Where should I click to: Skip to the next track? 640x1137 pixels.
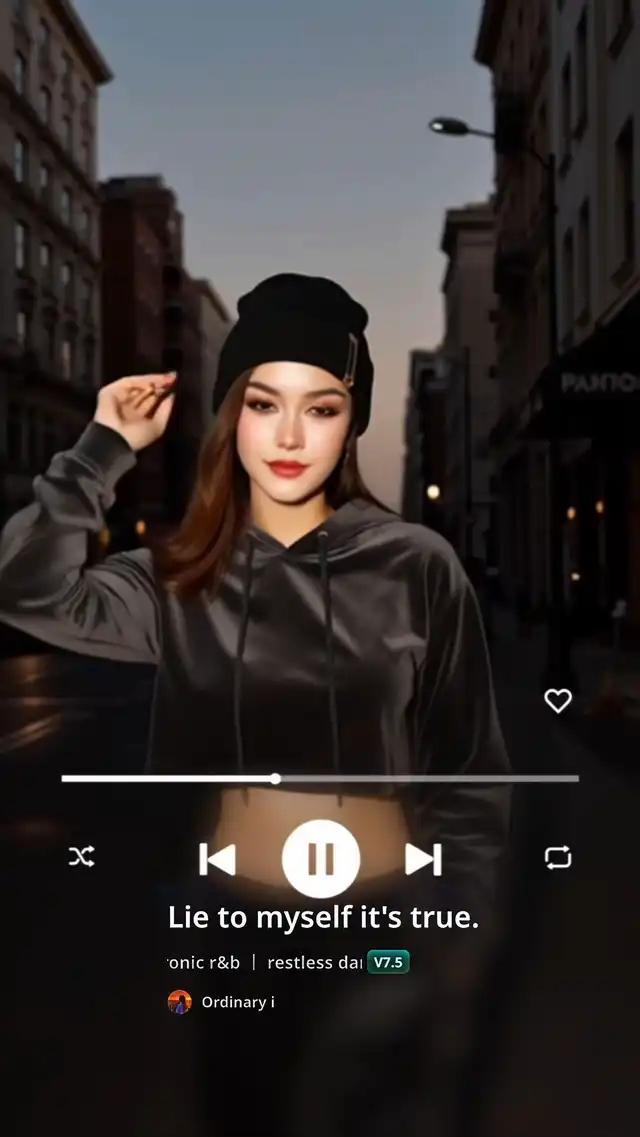pyautogui.click(x=423, y=859)
